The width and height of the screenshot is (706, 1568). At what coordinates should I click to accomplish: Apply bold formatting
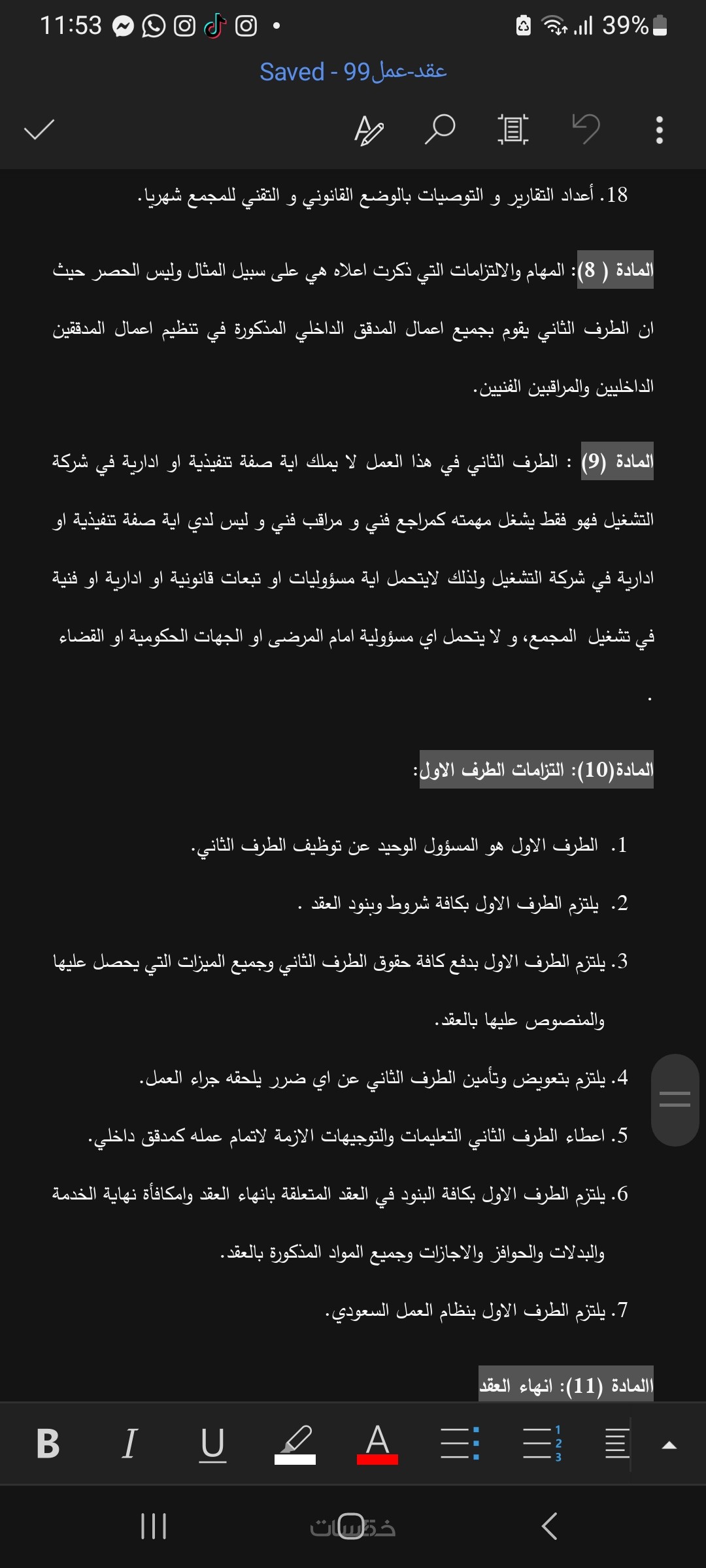tap(48, 1444)
